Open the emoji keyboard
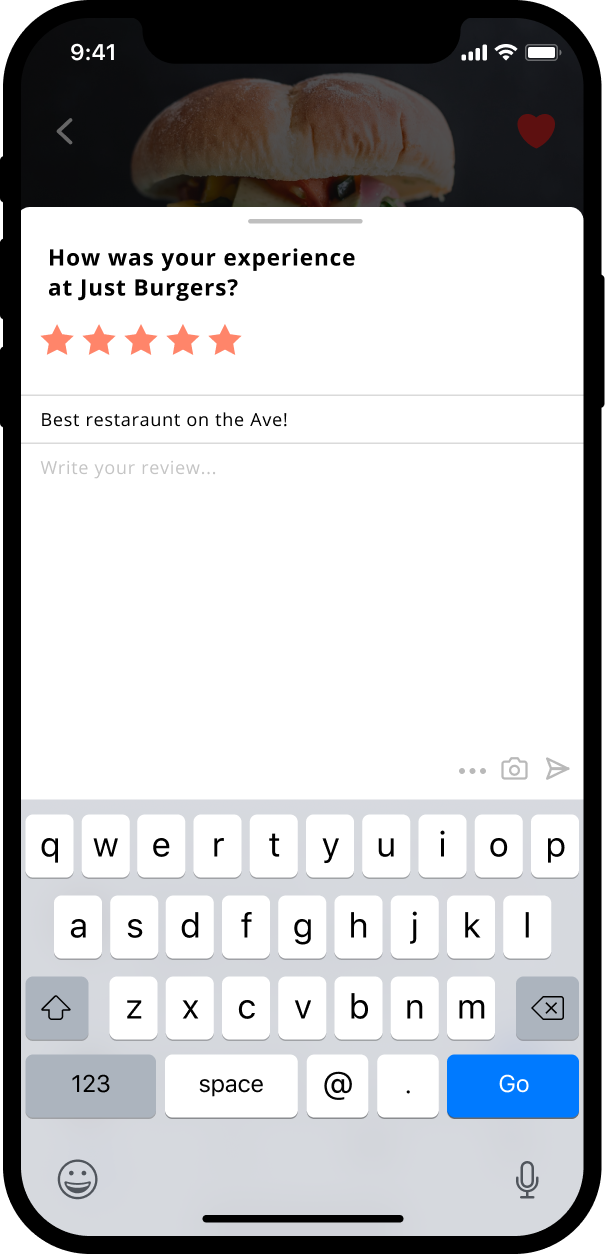Screen dimensions: 605x1254 click(x=78, y=1180)
